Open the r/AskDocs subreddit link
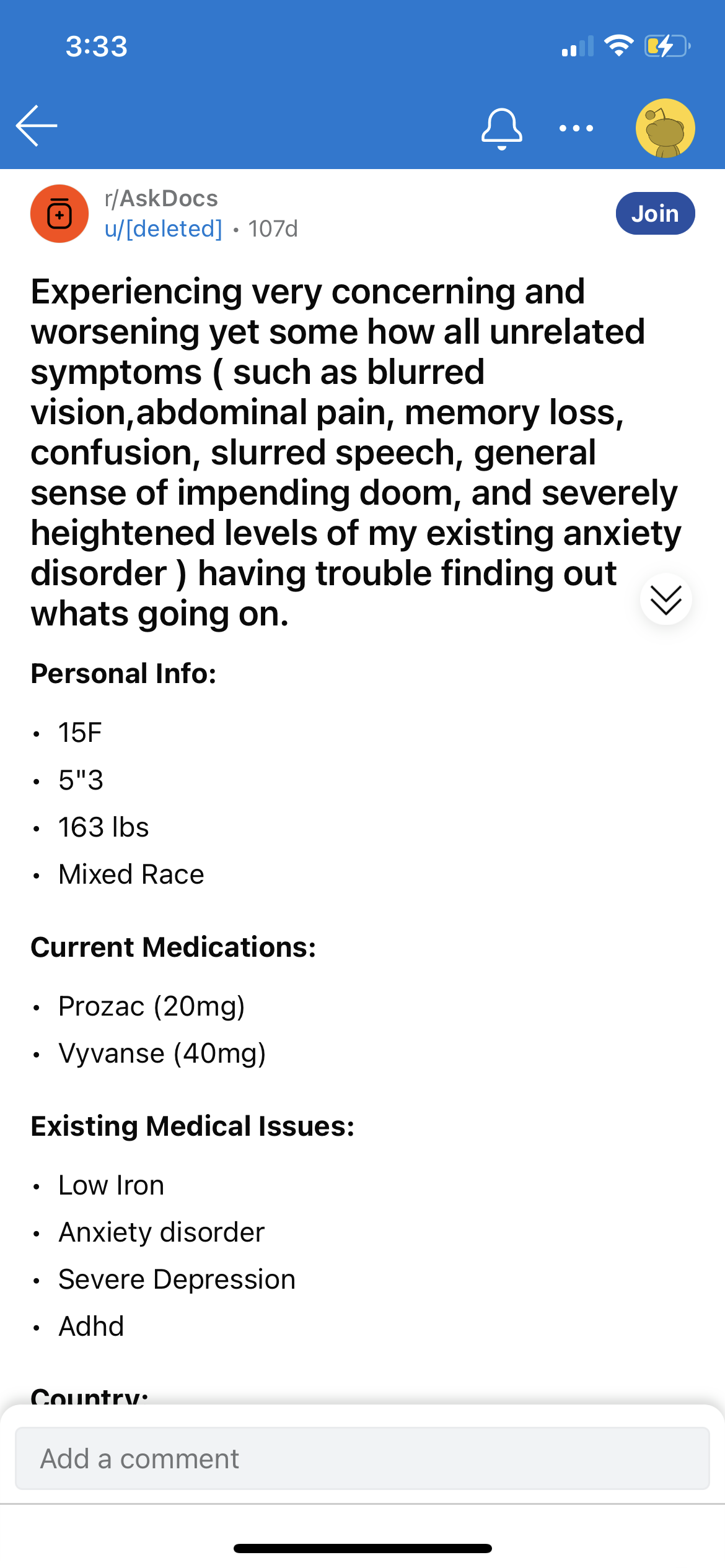 click(x=161, y=199)
